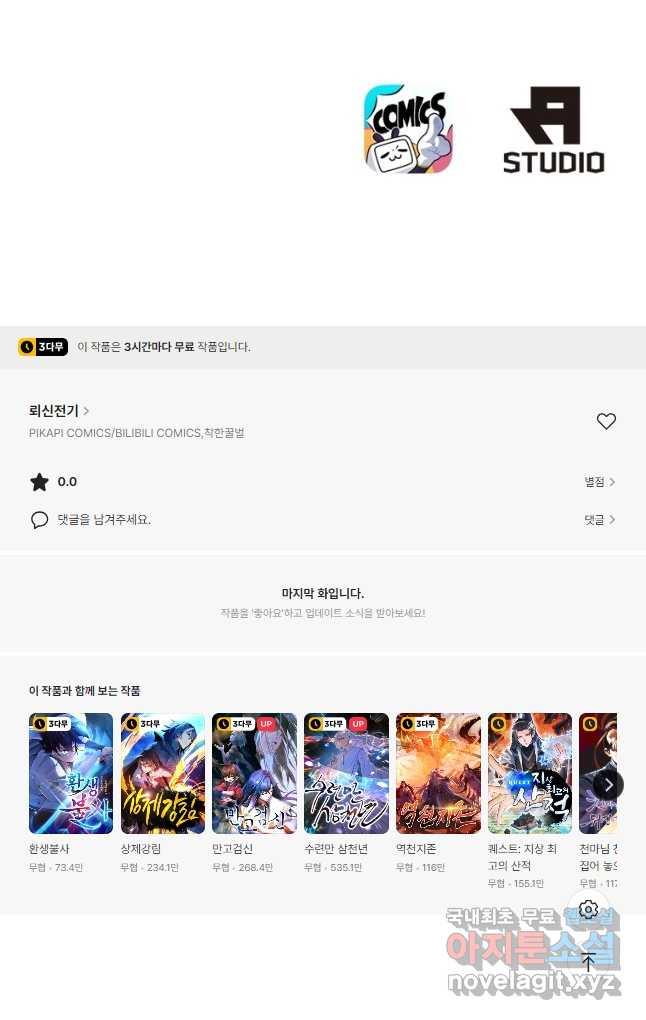Open the 환생불사 comic

(x=71, y=773)
